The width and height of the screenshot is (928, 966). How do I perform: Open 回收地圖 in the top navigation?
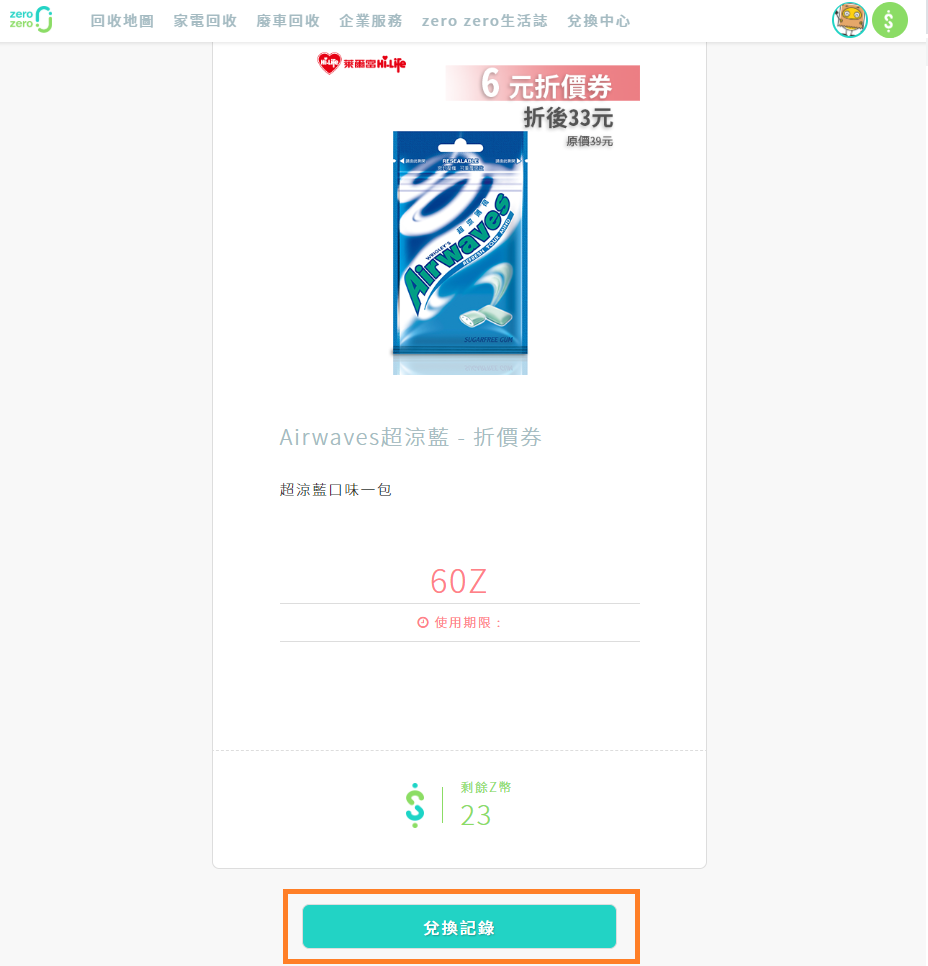[x=122, y=21]
